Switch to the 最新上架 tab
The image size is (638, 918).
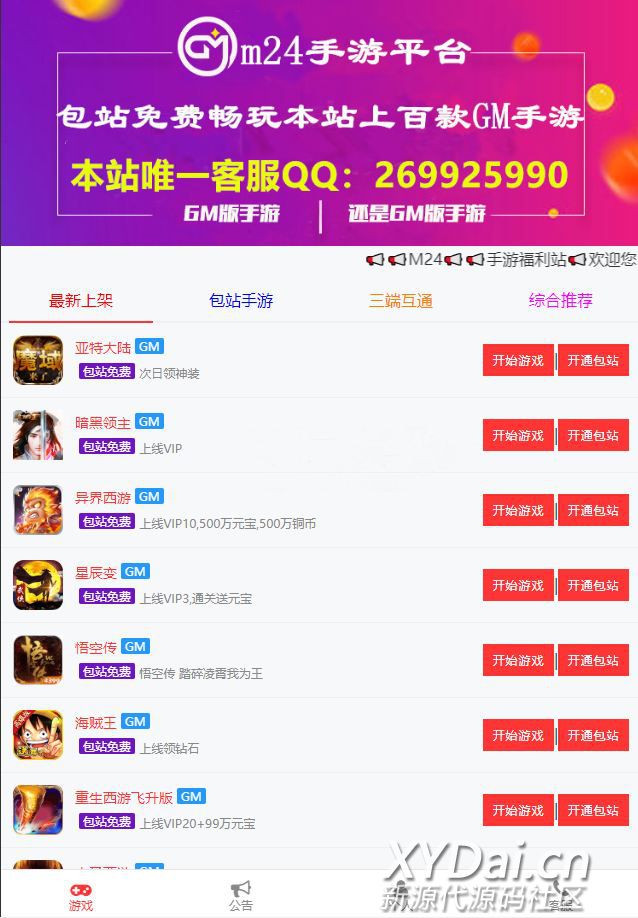pos(81,300)
